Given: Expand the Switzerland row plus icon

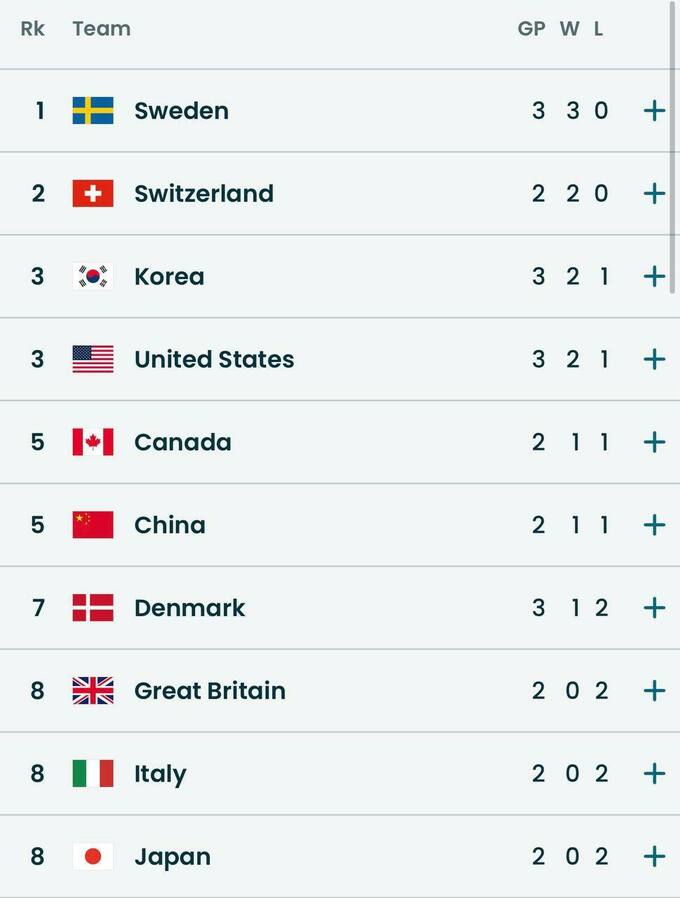Looking at the screenshot, I should 654,194.
